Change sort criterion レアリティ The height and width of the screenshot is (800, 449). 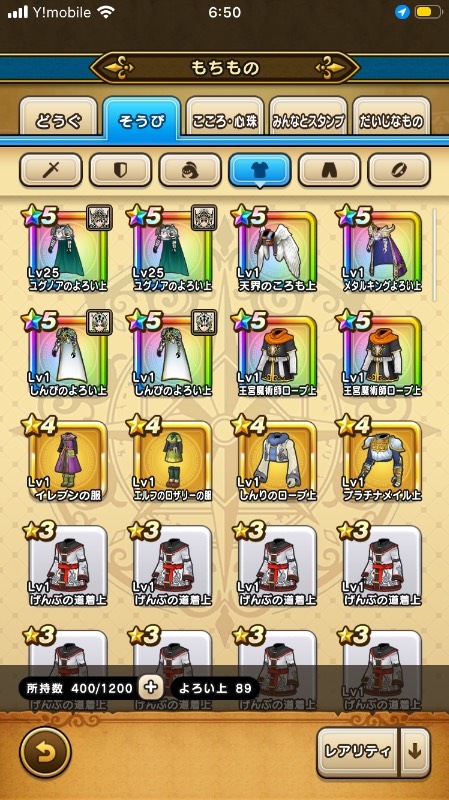pos(357,752)
